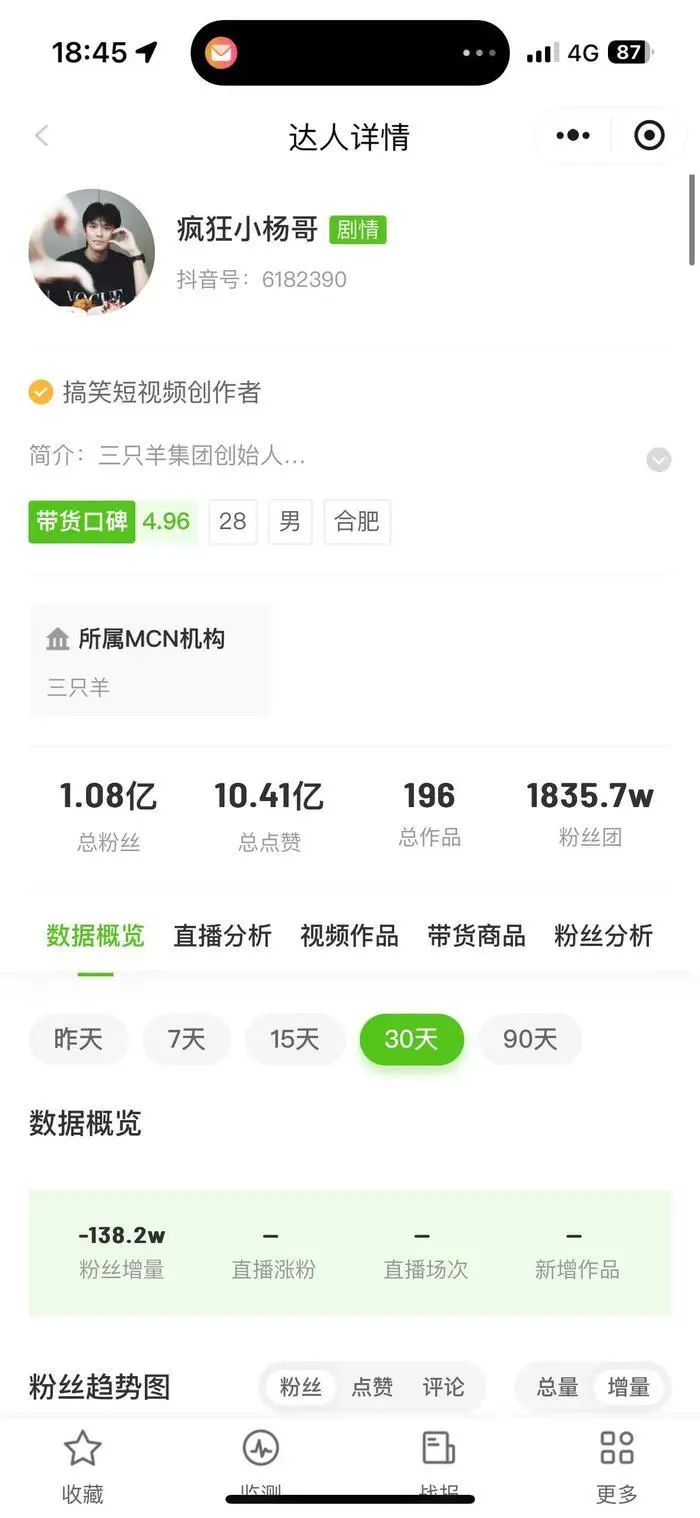Tap 收藏 to favorite this creator
This screenshot has width=700, height=1518.
(83, 1466)
